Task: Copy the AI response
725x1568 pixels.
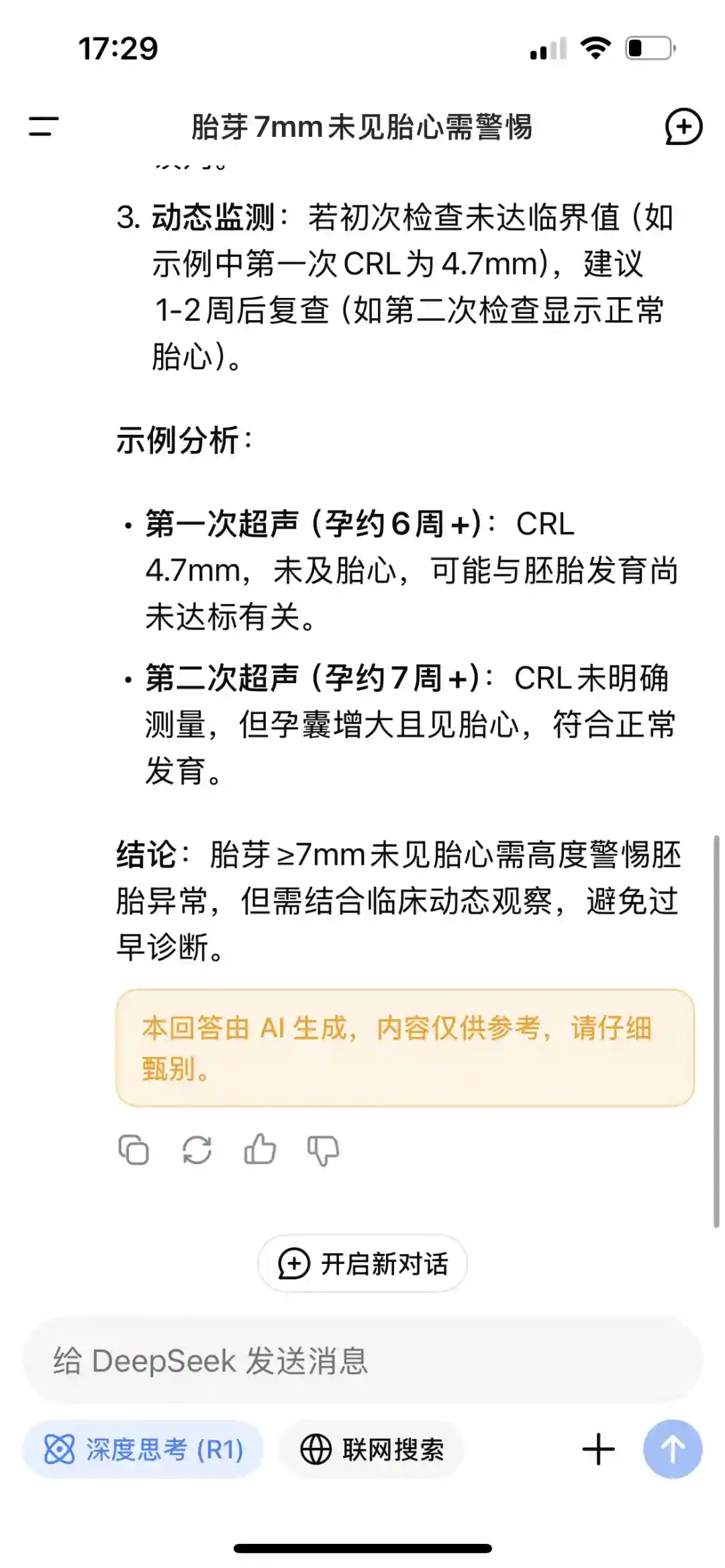Action: point(134,1150)
